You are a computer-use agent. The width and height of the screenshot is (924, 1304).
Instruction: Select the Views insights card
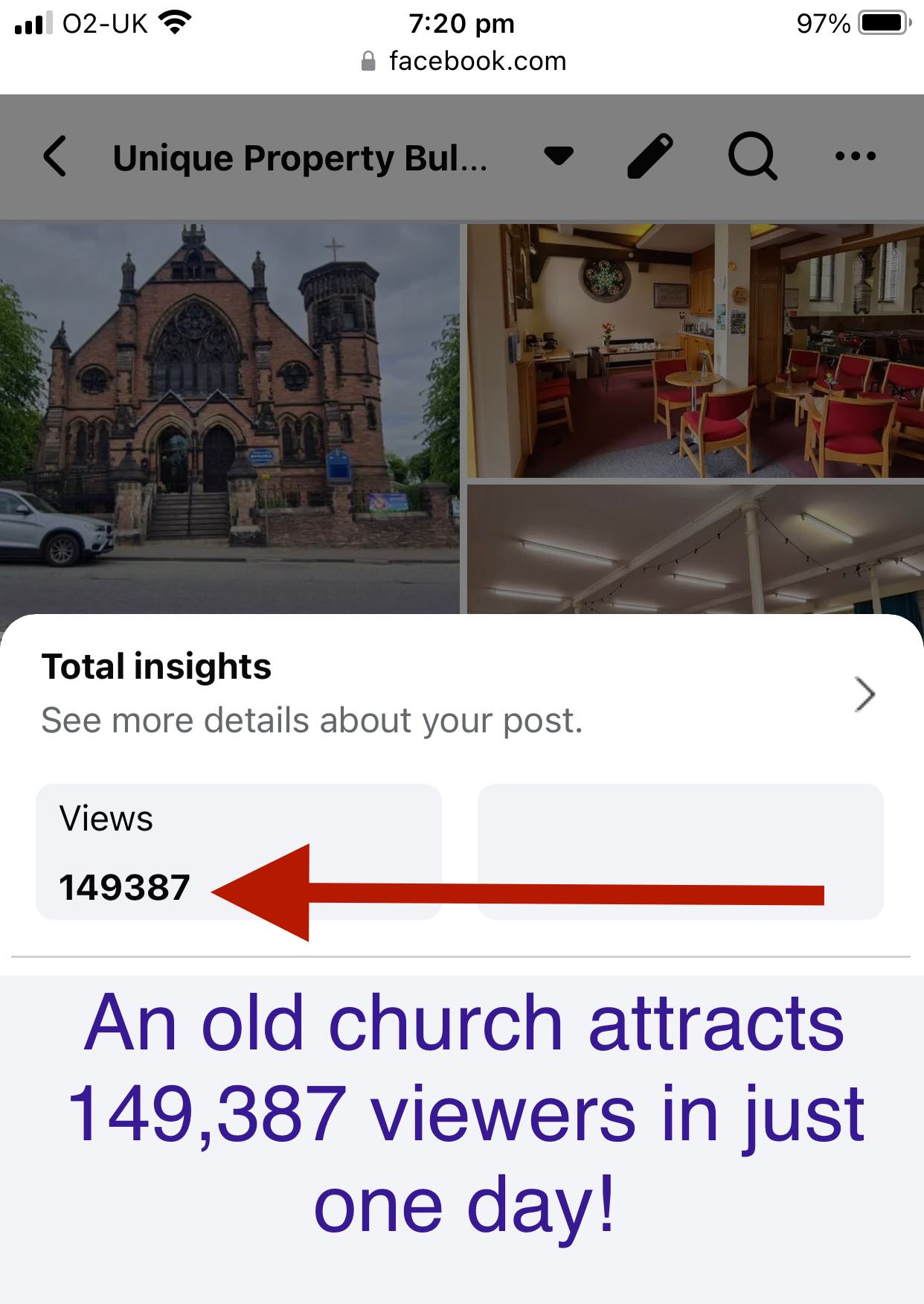(x=238, y=851)
